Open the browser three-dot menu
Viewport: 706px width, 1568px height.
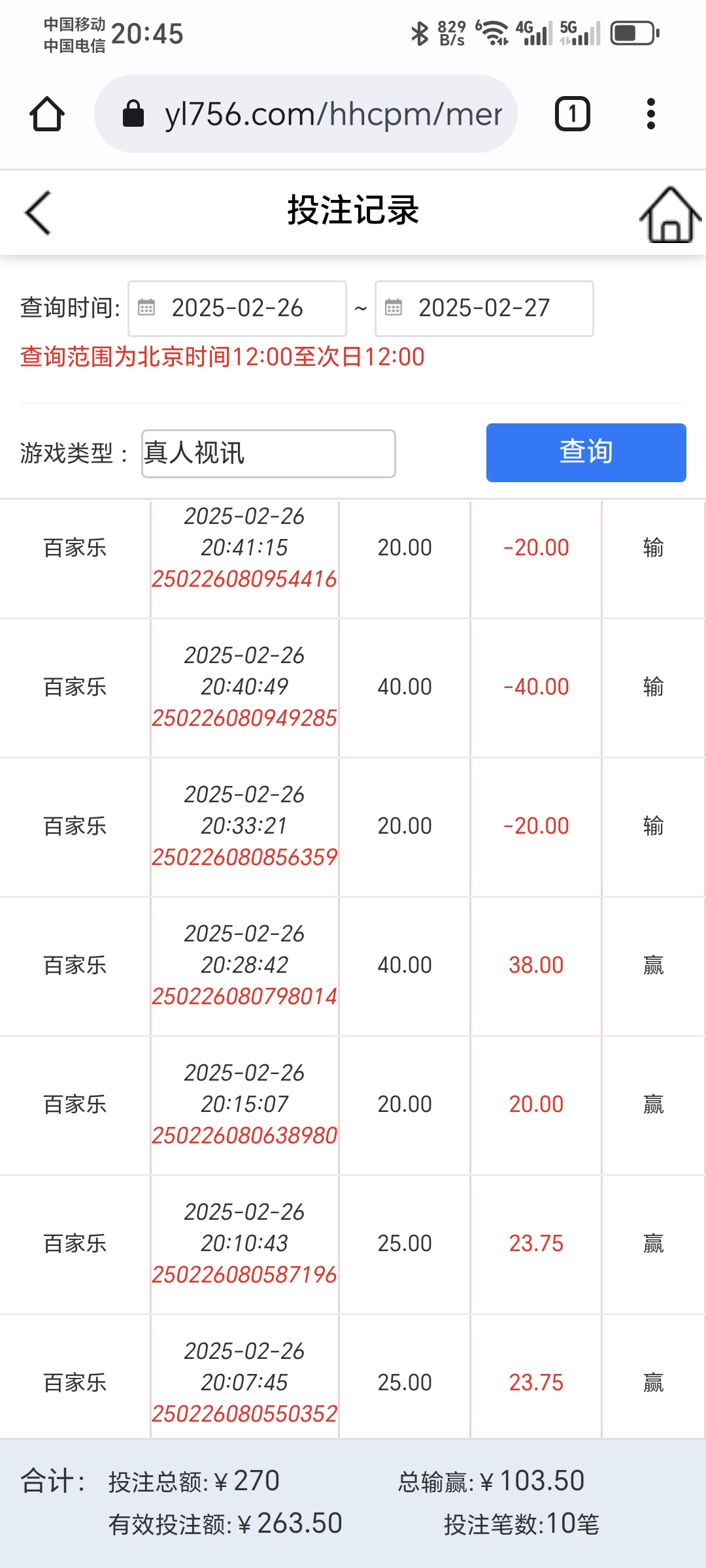coord(649,112)
